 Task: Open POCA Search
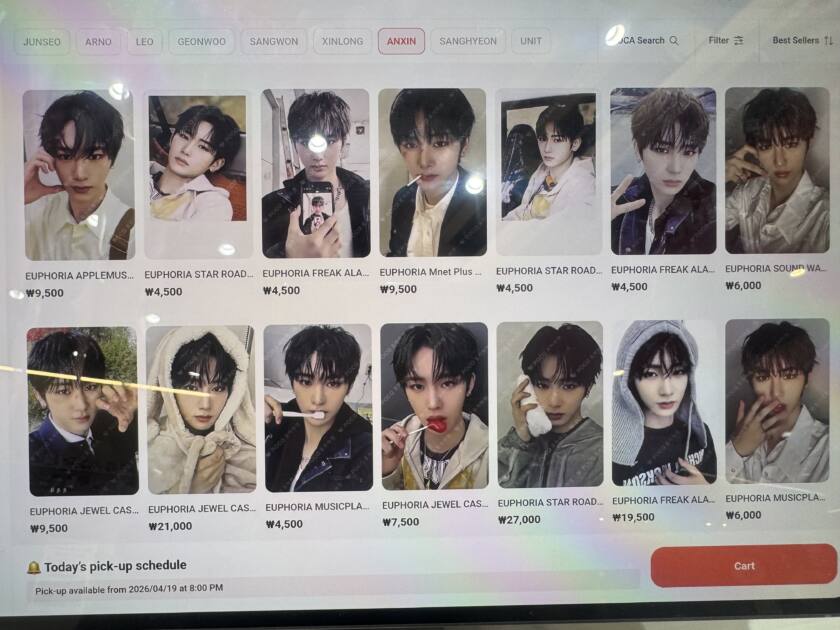tap(646, 41)
